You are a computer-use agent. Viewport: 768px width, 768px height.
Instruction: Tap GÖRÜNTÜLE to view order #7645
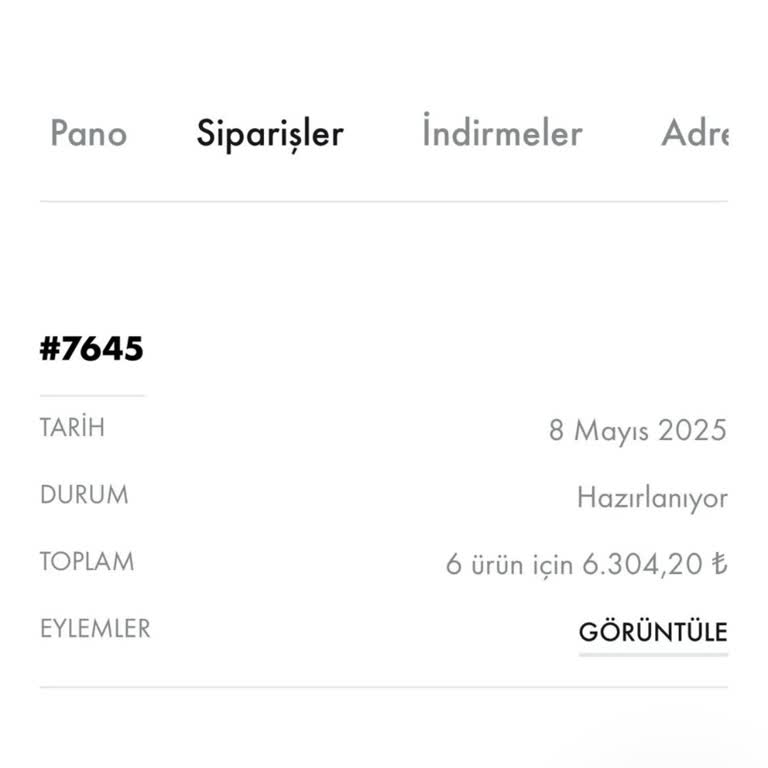pos(653,632)
